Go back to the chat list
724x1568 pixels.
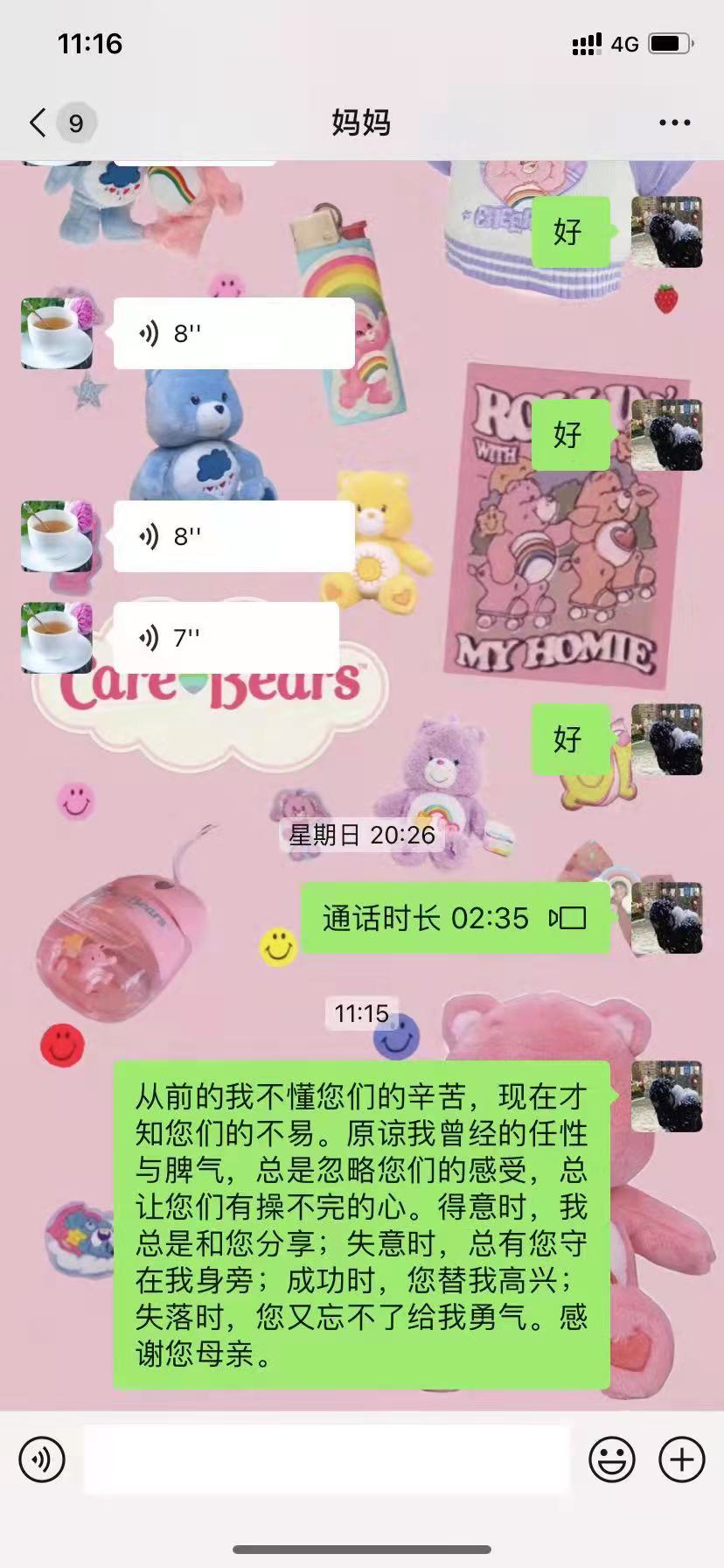pyautogui.click(x=38, y=123)
